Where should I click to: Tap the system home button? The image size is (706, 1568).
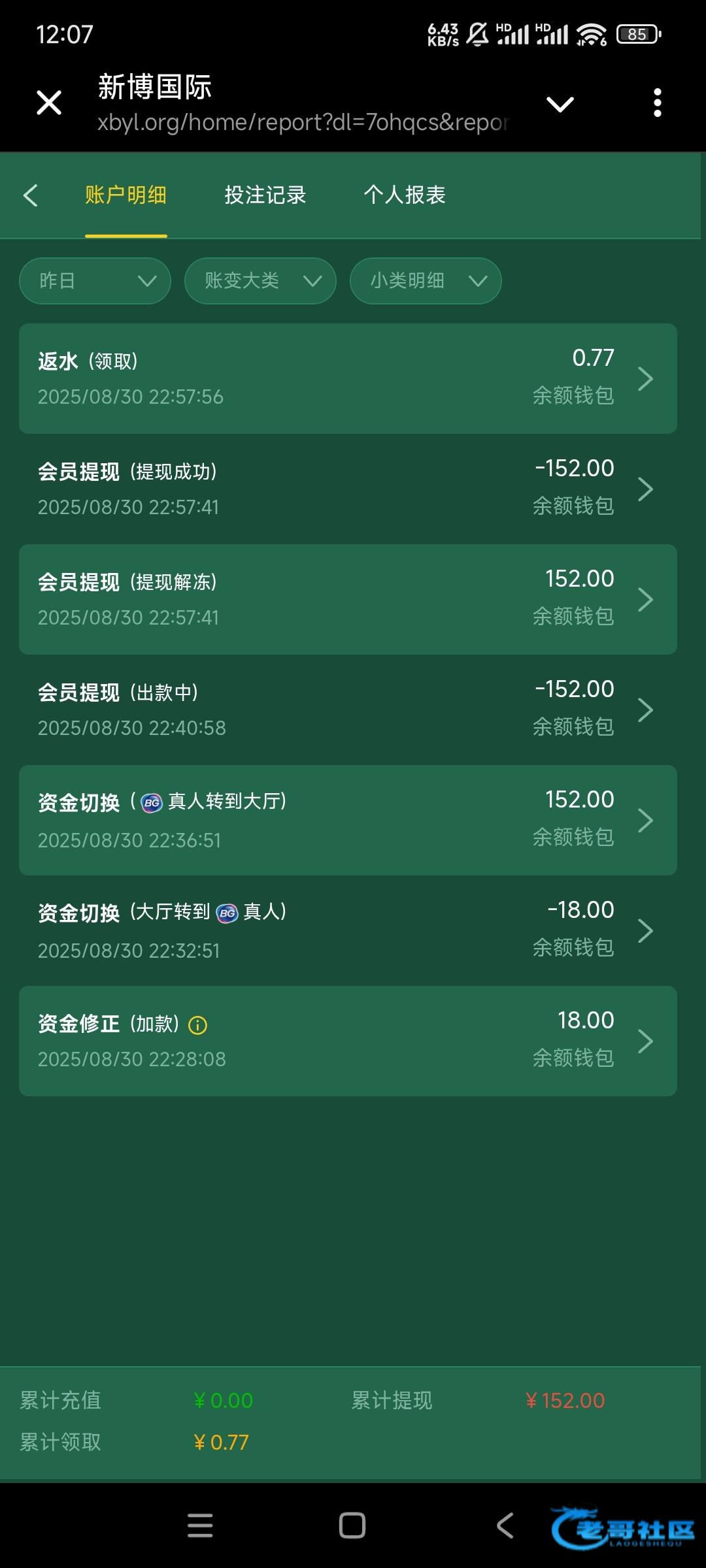[x=352, y=1526]
